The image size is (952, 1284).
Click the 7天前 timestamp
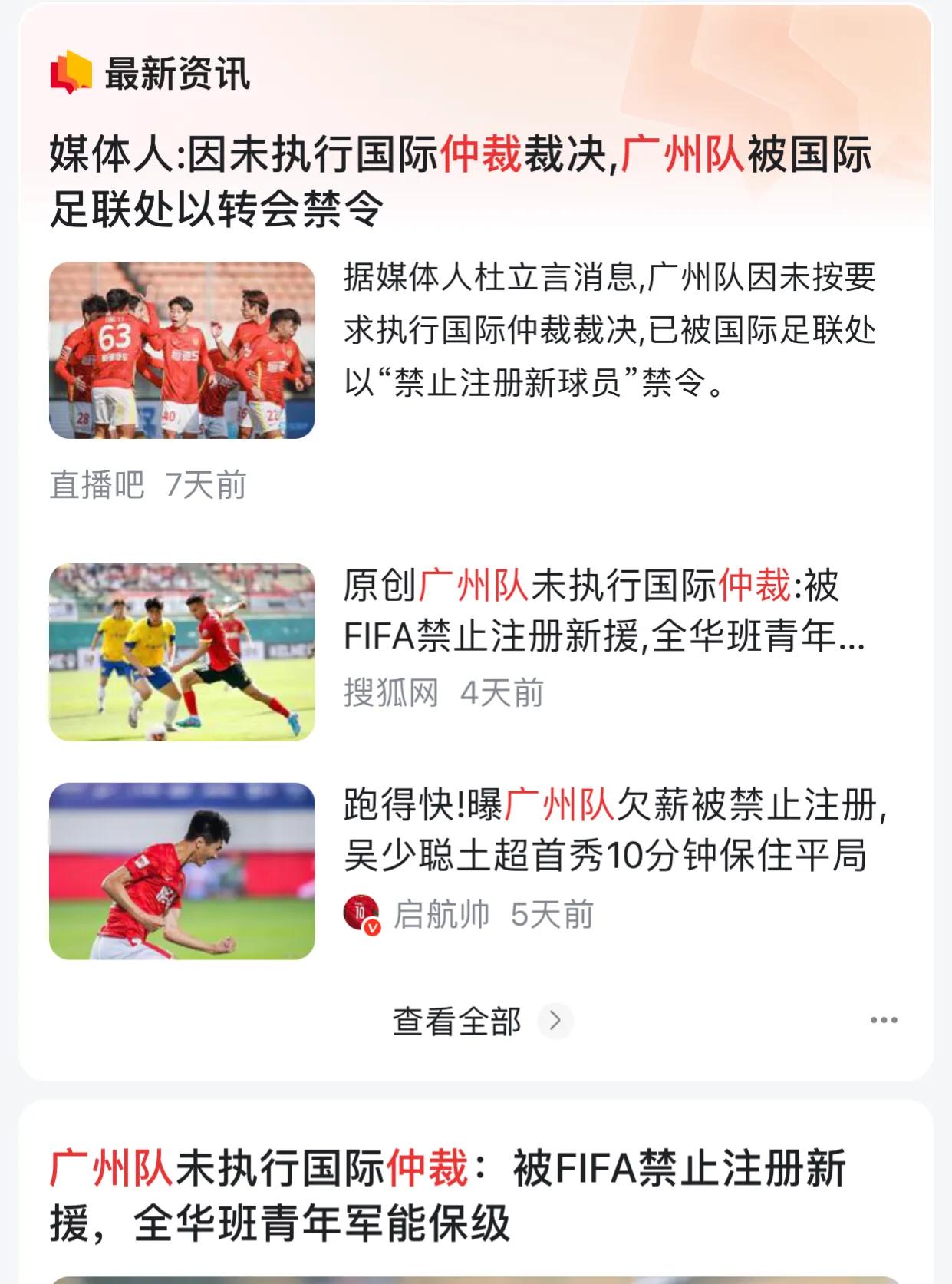pyautogui.click(x=205, y=484)
